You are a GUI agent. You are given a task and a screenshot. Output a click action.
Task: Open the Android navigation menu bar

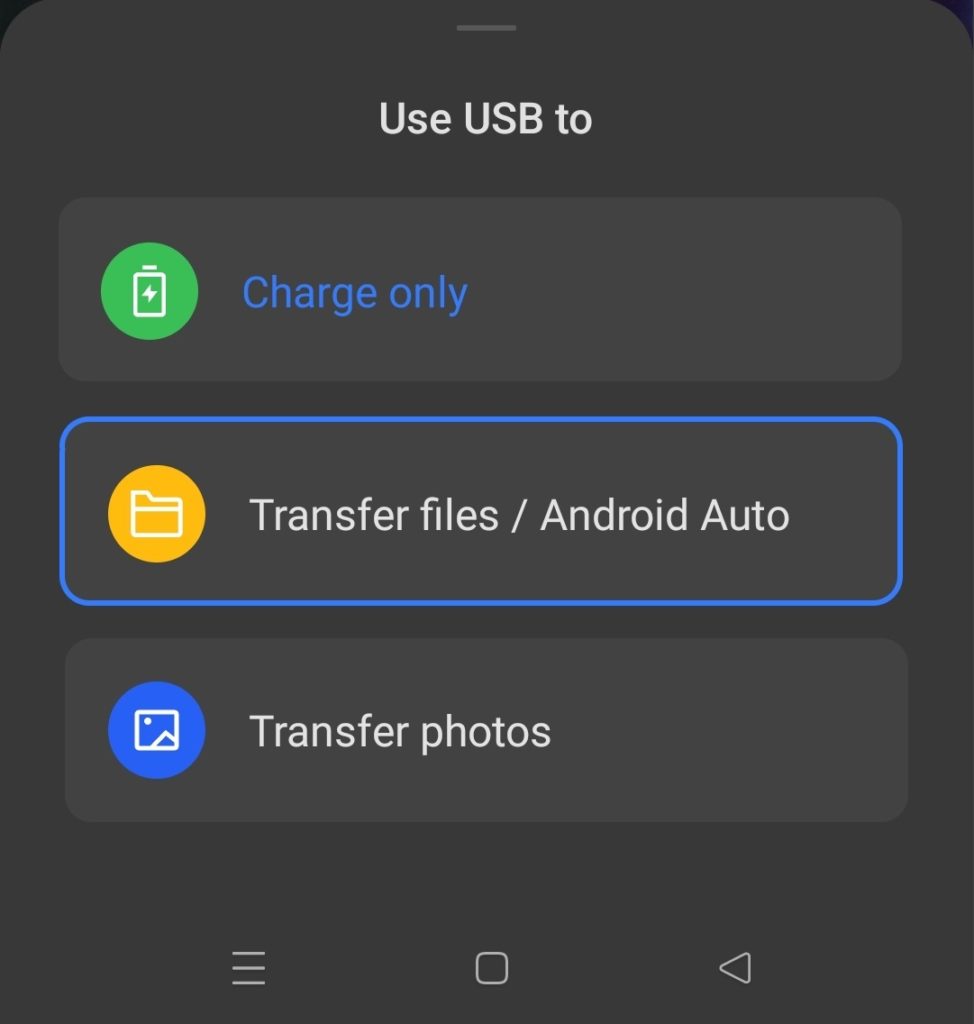coord(248,967)
